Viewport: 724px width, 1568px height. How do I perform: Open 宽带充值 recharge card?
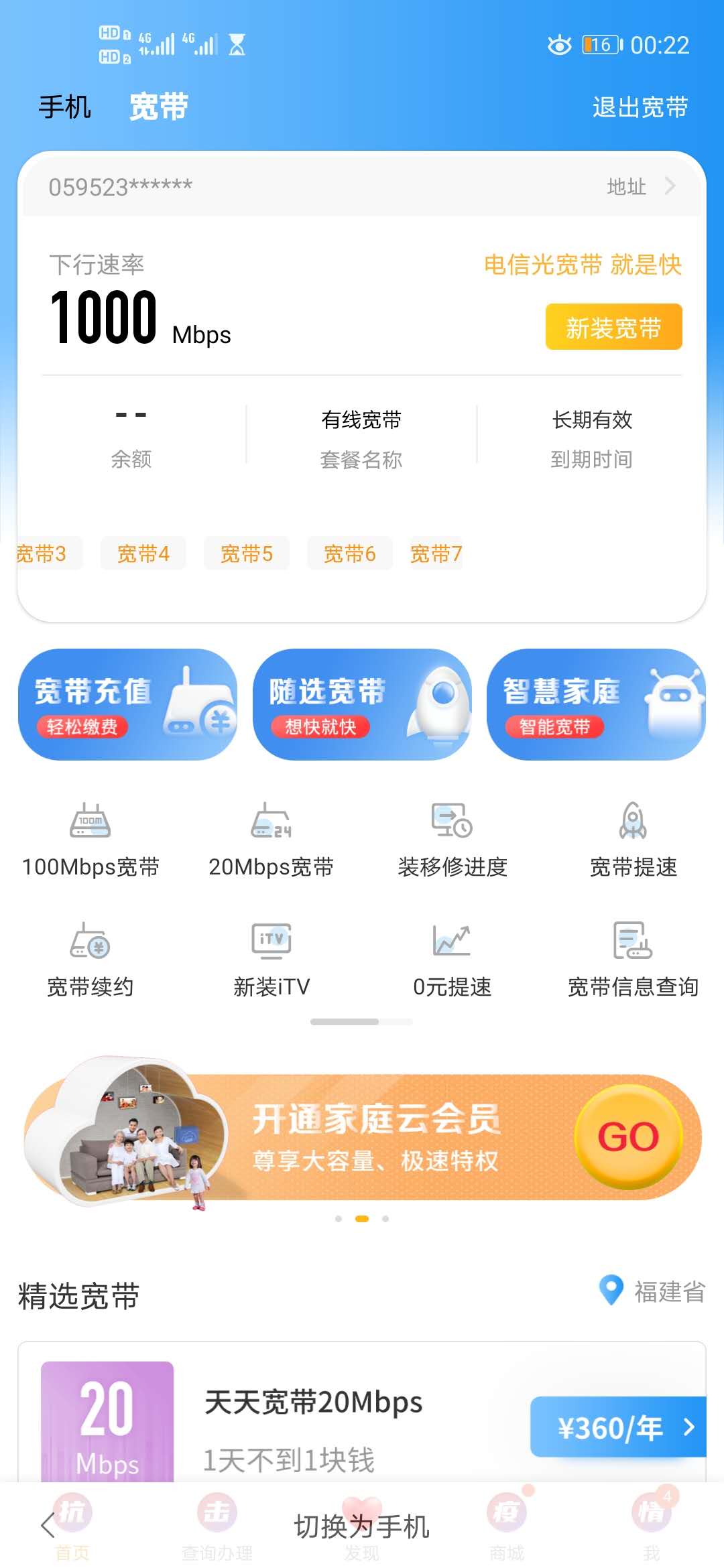[x=127, y=704]
